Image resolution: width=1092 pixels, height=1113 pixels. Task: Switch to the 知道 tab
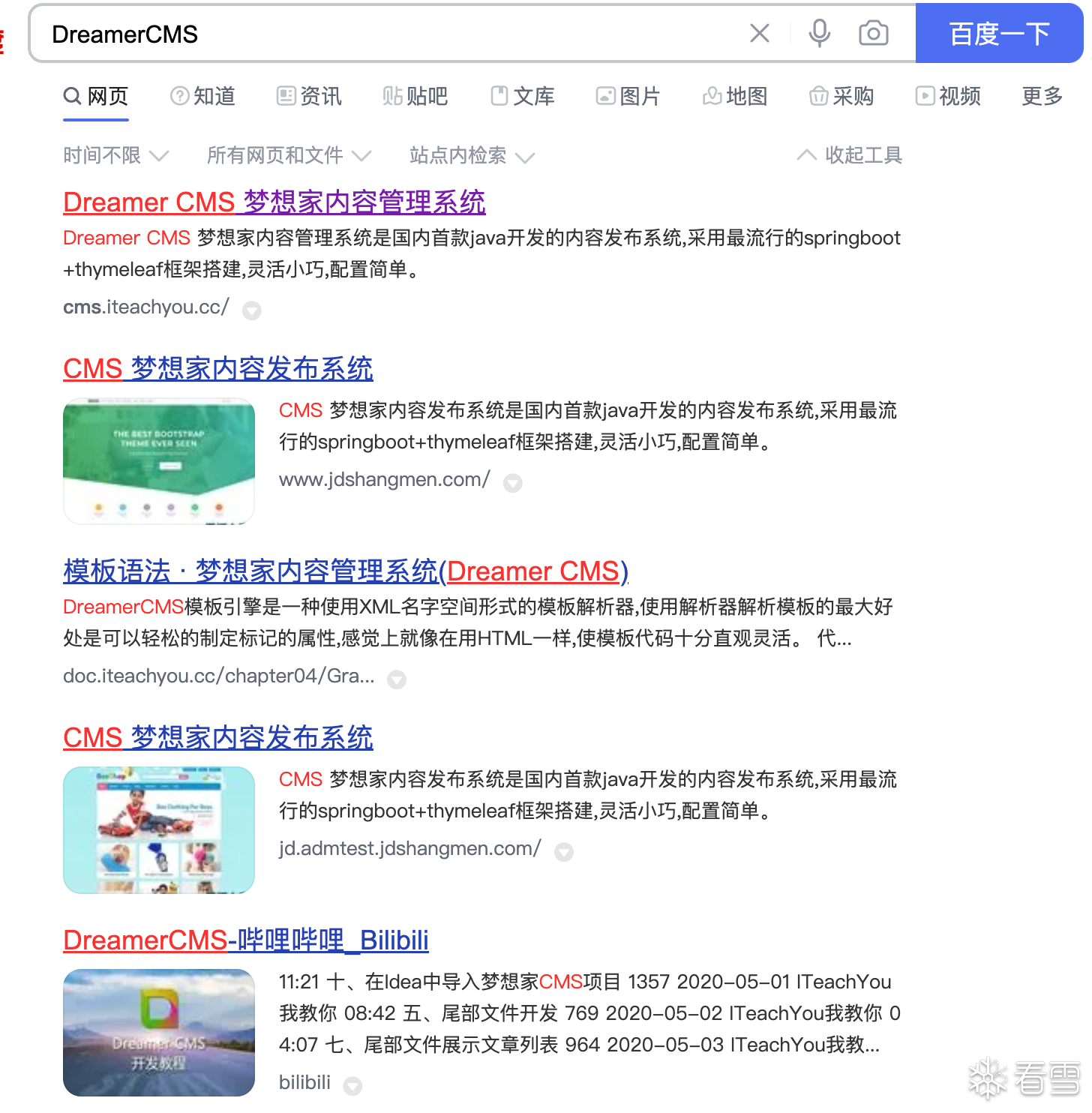click(x=203, y=96)
